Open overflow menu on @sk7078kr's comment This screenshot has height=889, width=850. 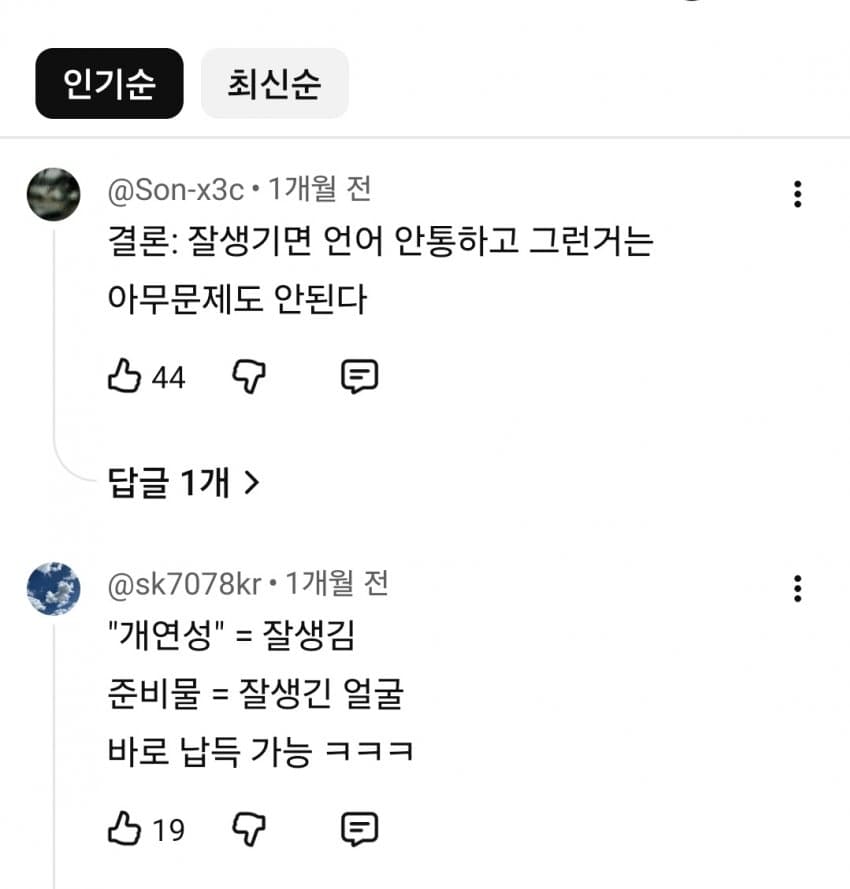click(x=797, y=588)
